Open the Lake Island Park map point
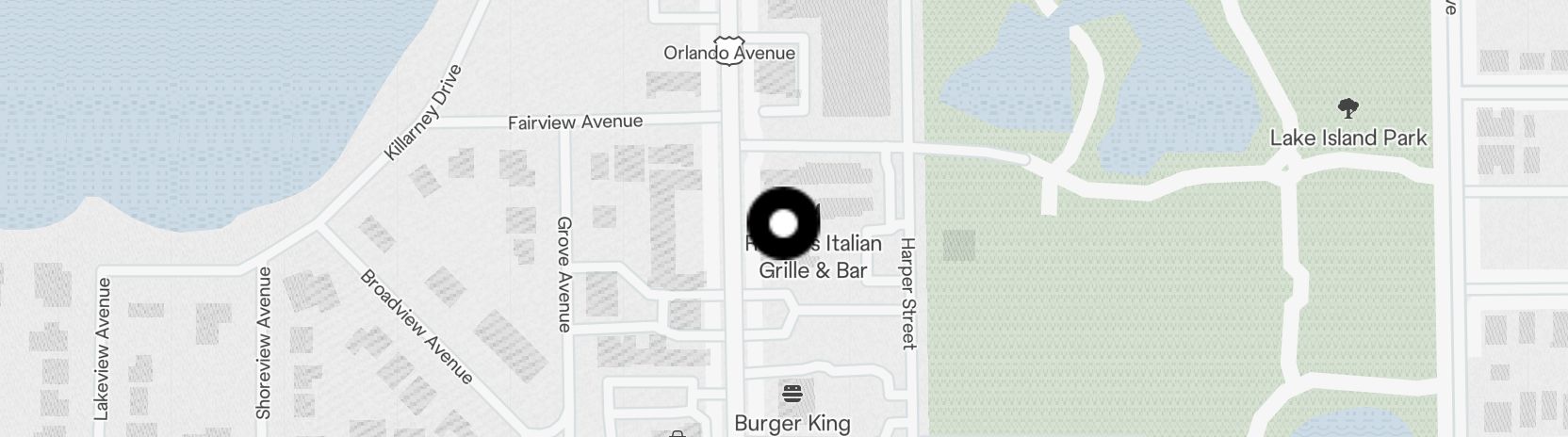1568x437 pixels. point(1348,108)
